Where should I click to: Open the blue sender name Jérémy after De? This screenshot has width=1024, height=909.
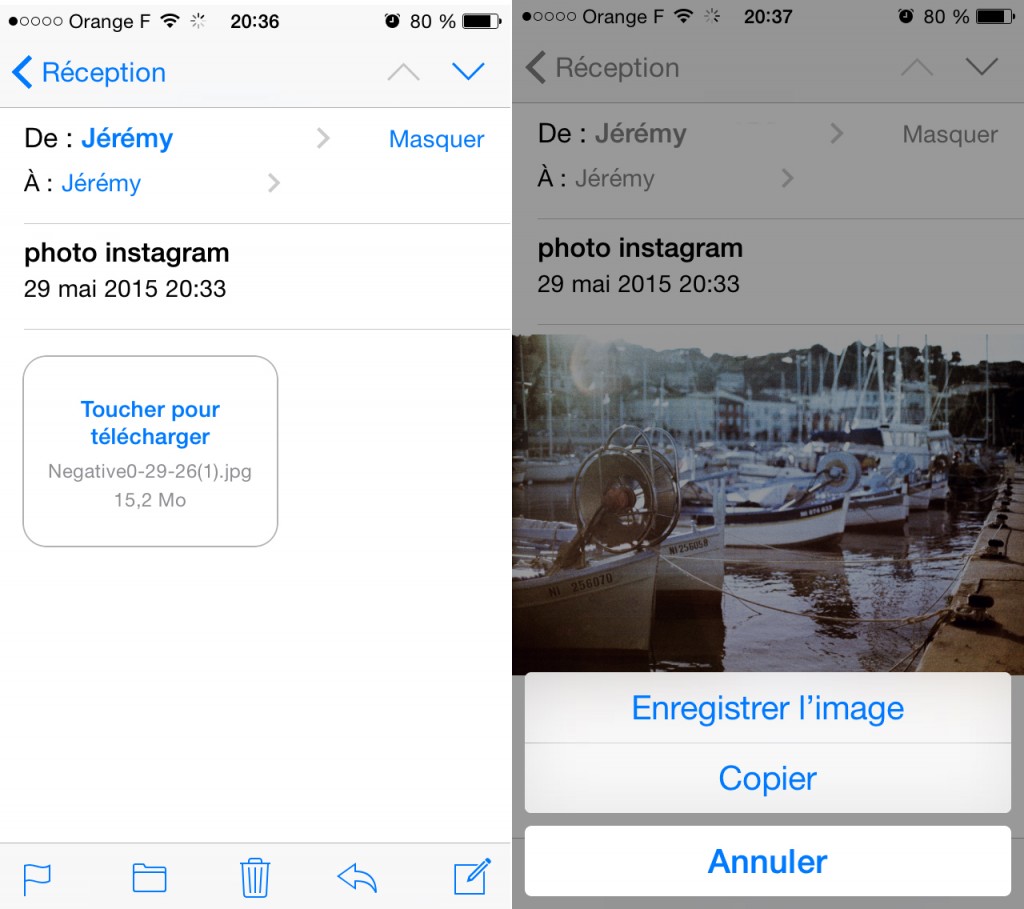[127, 138]
